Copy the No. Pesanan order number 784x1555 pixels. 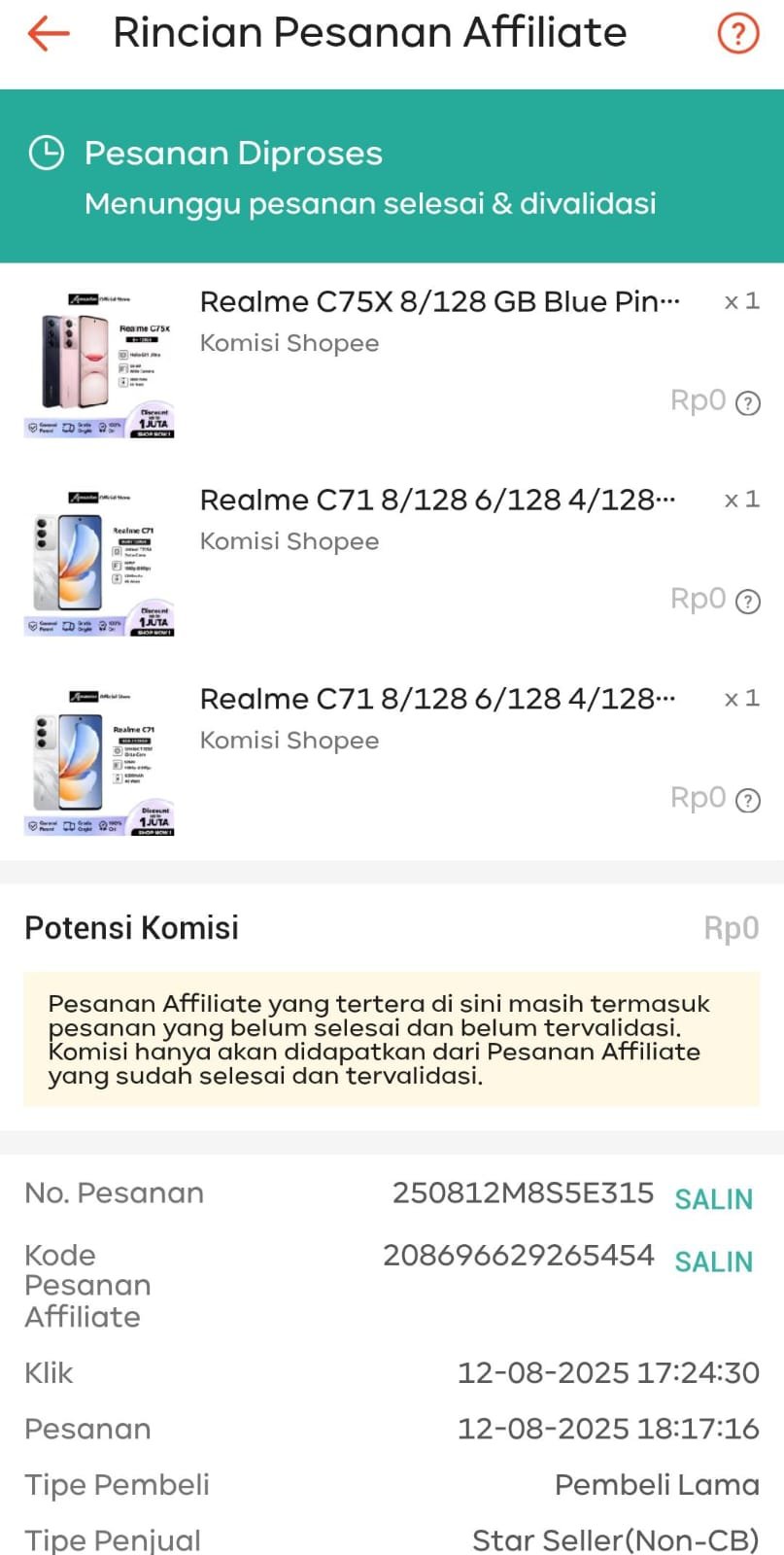[x=713, y=1199]
